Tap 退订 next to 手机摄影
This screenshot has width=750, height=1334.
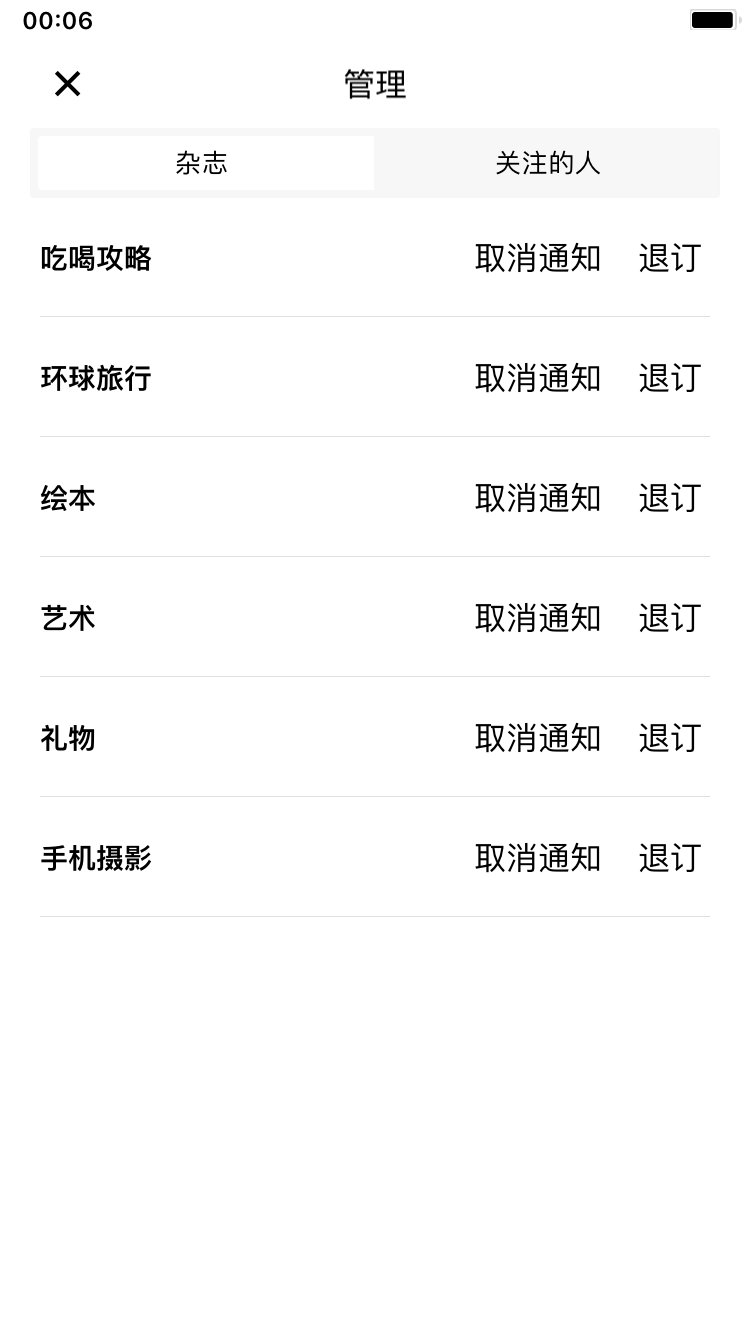(x=670, y=858)
